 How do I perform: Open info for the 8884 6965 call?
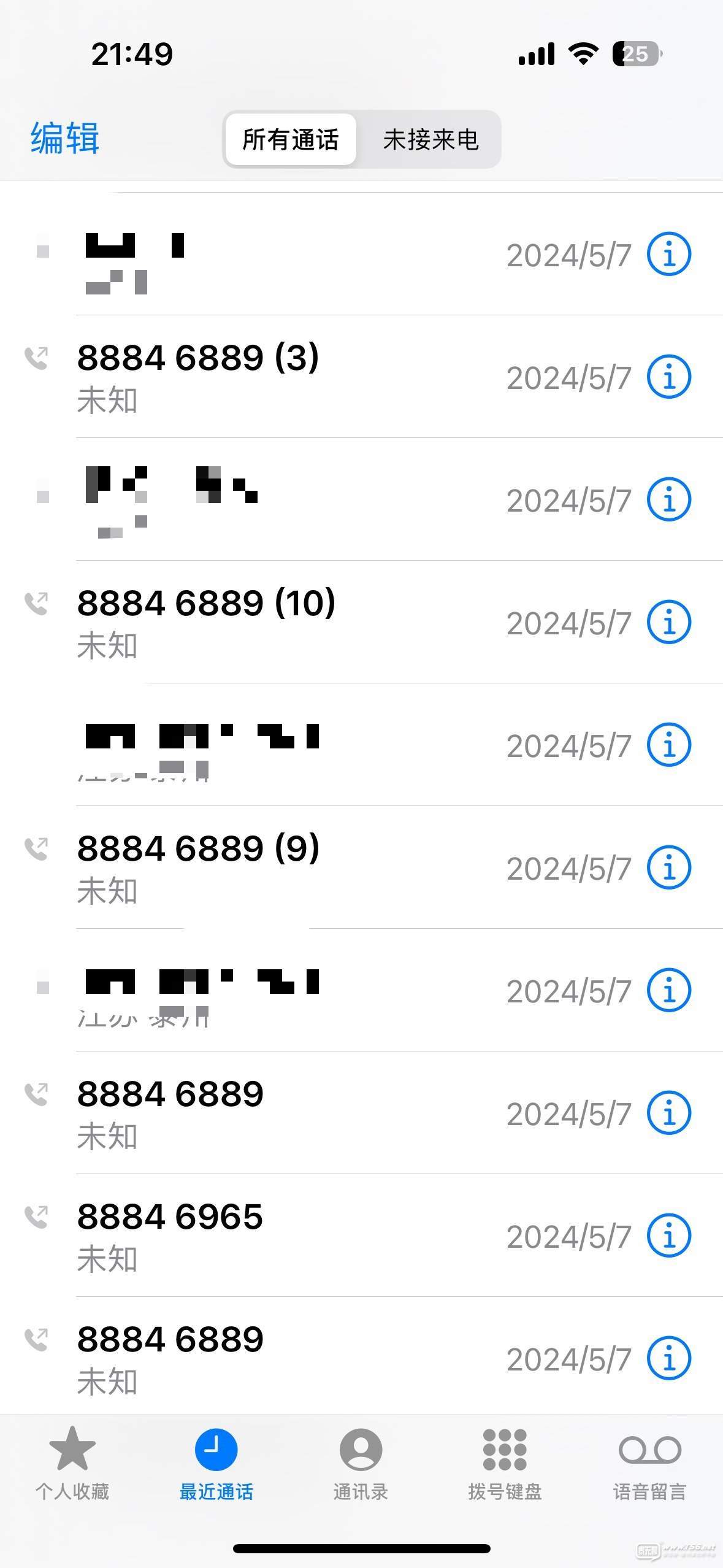point(669,1236)
